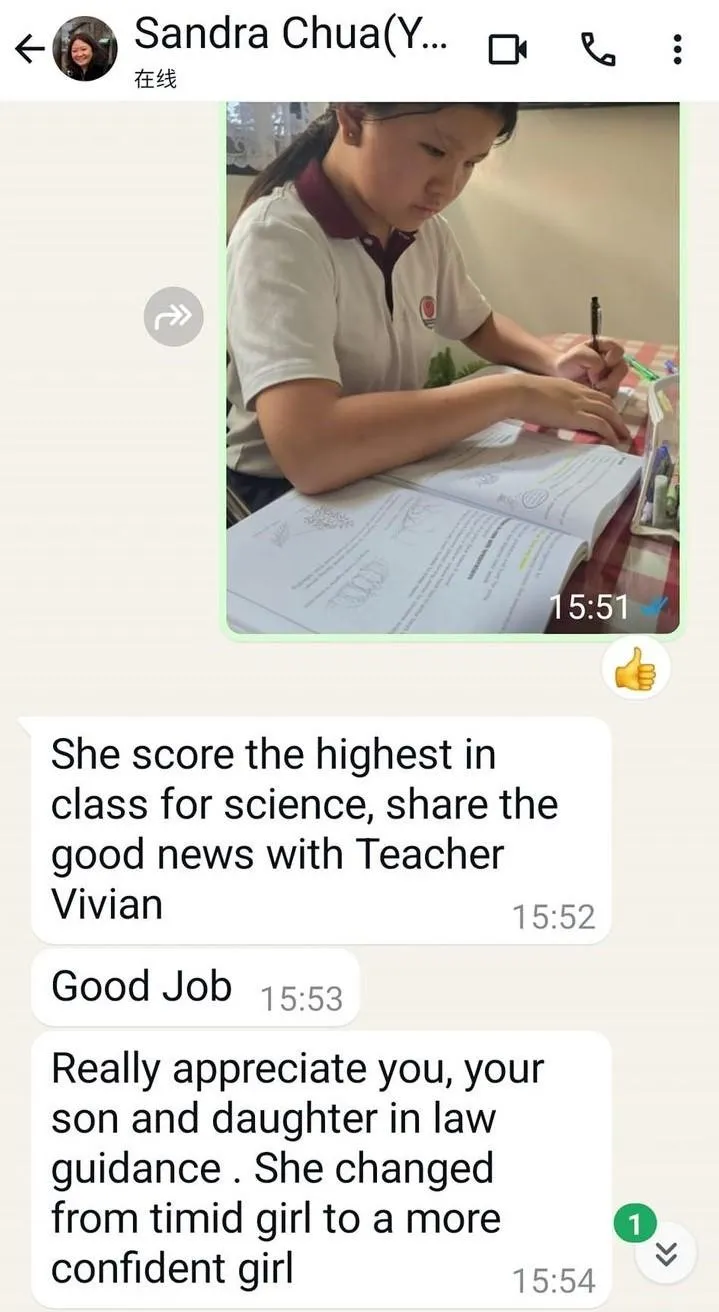The image size is (719, 1312).
Task: Go back to the chat list
Action: (30, 49)
